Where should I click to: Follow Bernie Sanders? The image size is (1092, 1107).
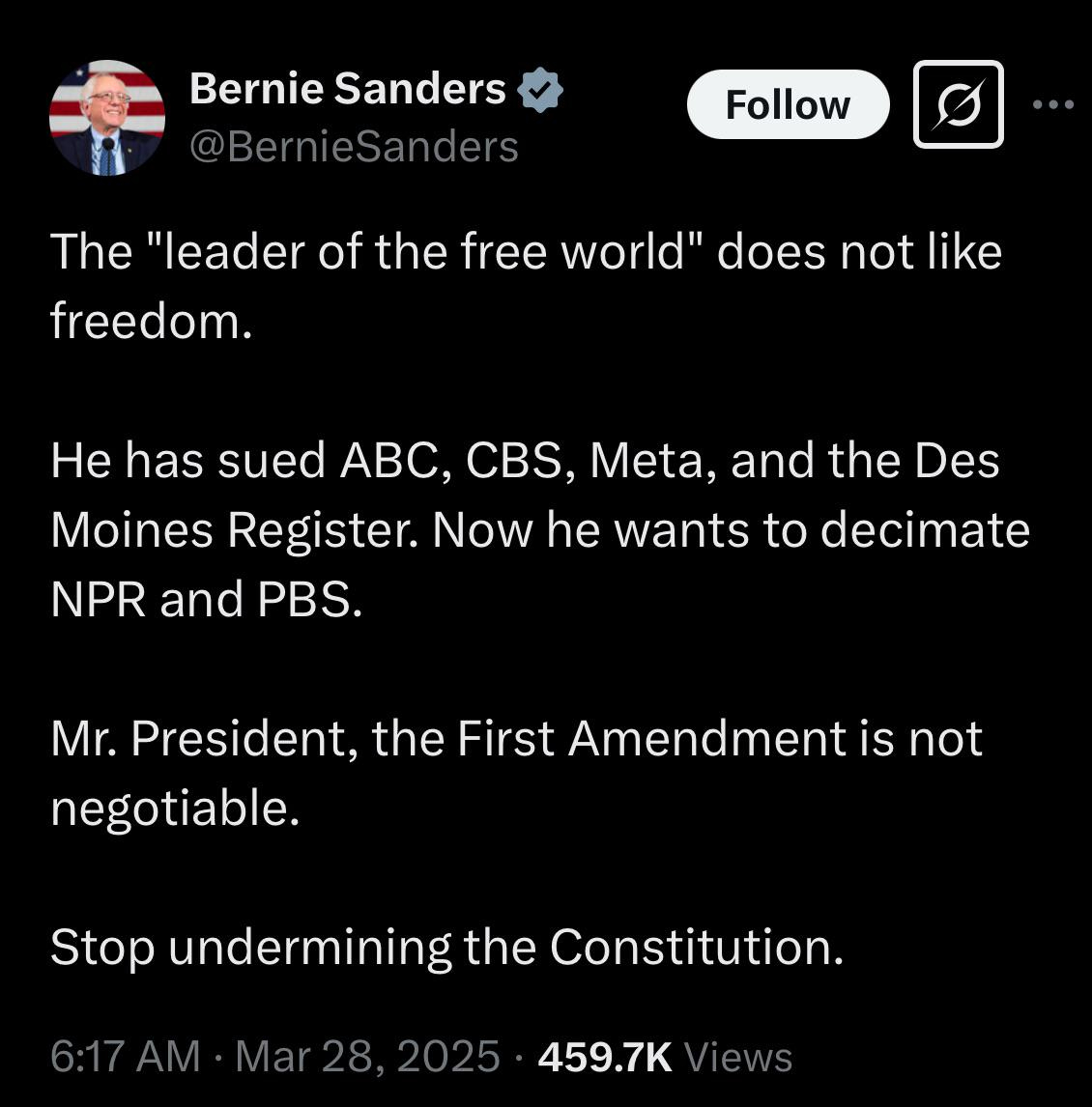click(788, 104)
